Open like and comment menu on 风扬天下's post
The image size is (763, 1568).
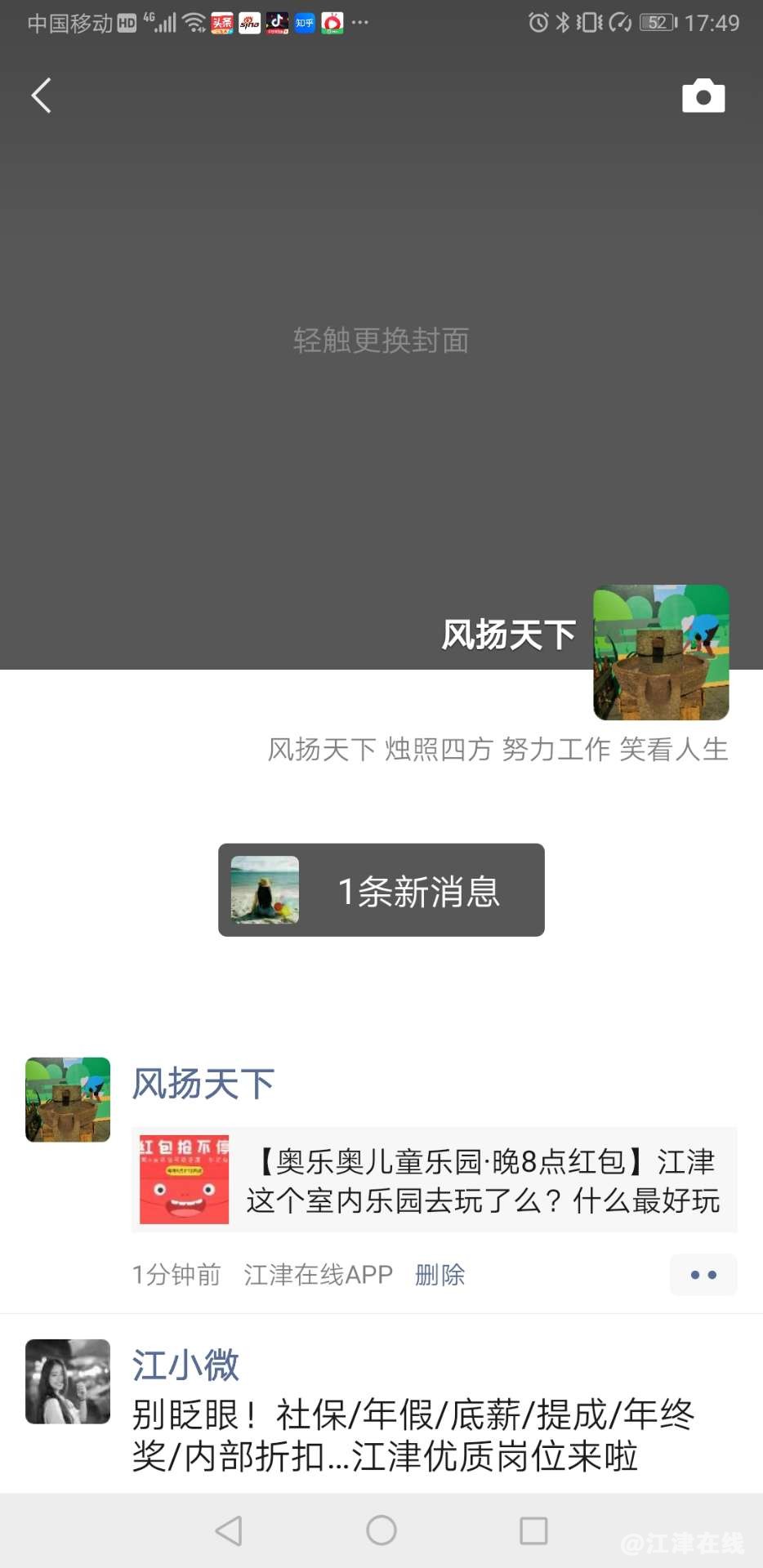click(x=703, y=1274)
